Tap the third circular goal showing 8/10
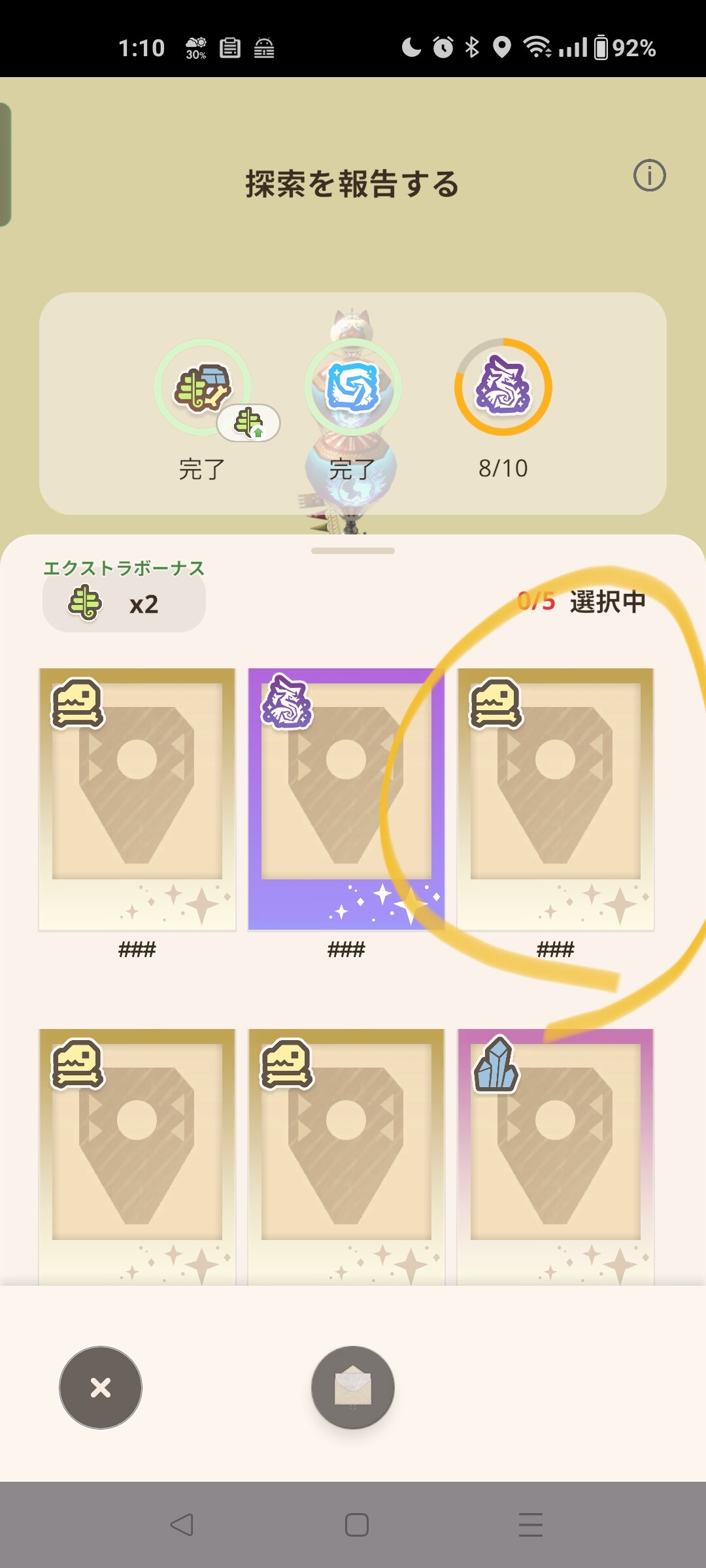Screen dimensions: 706x1568 (x=503, y=387)
